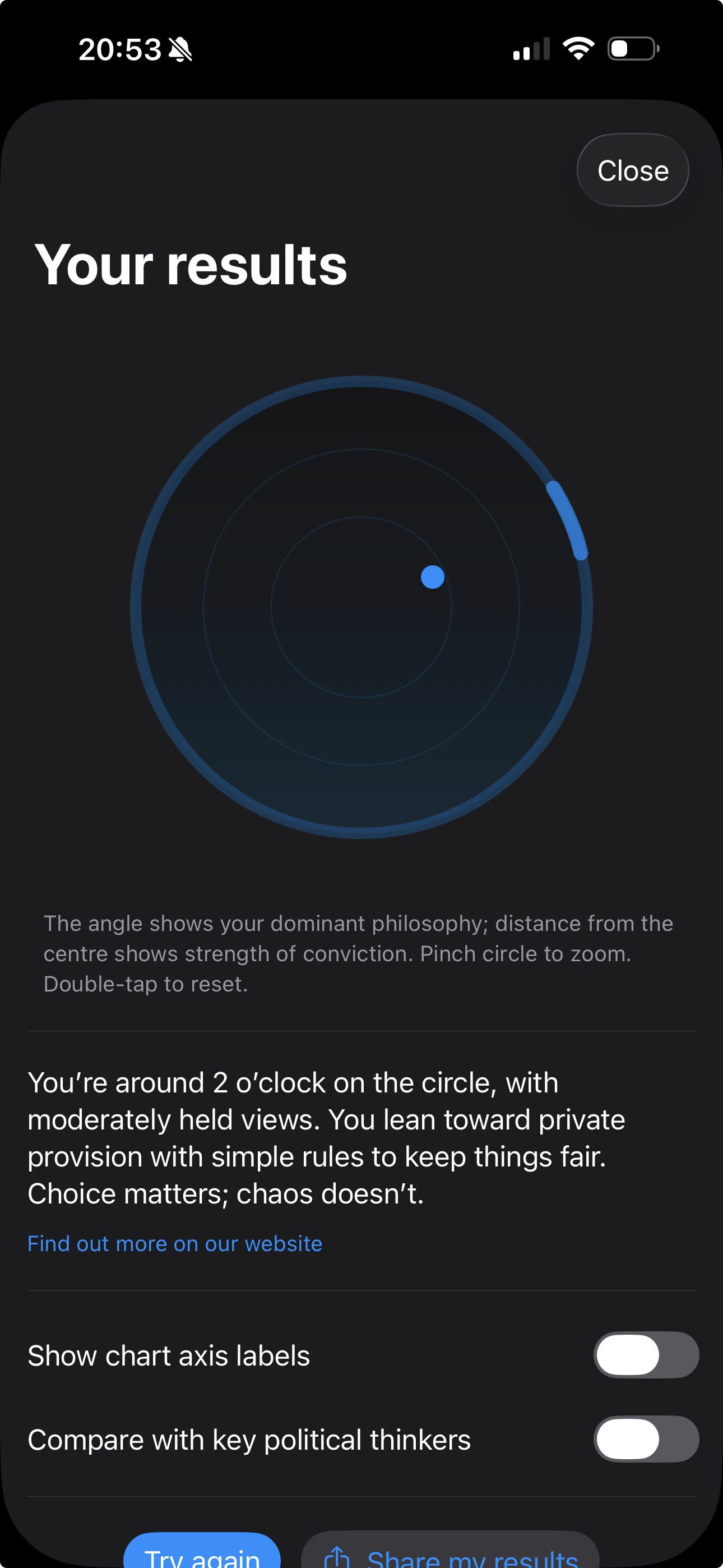The width and height of the screenshot is (723, 1568).
Task: Share my results
Action: click(x=451, y=1555)
